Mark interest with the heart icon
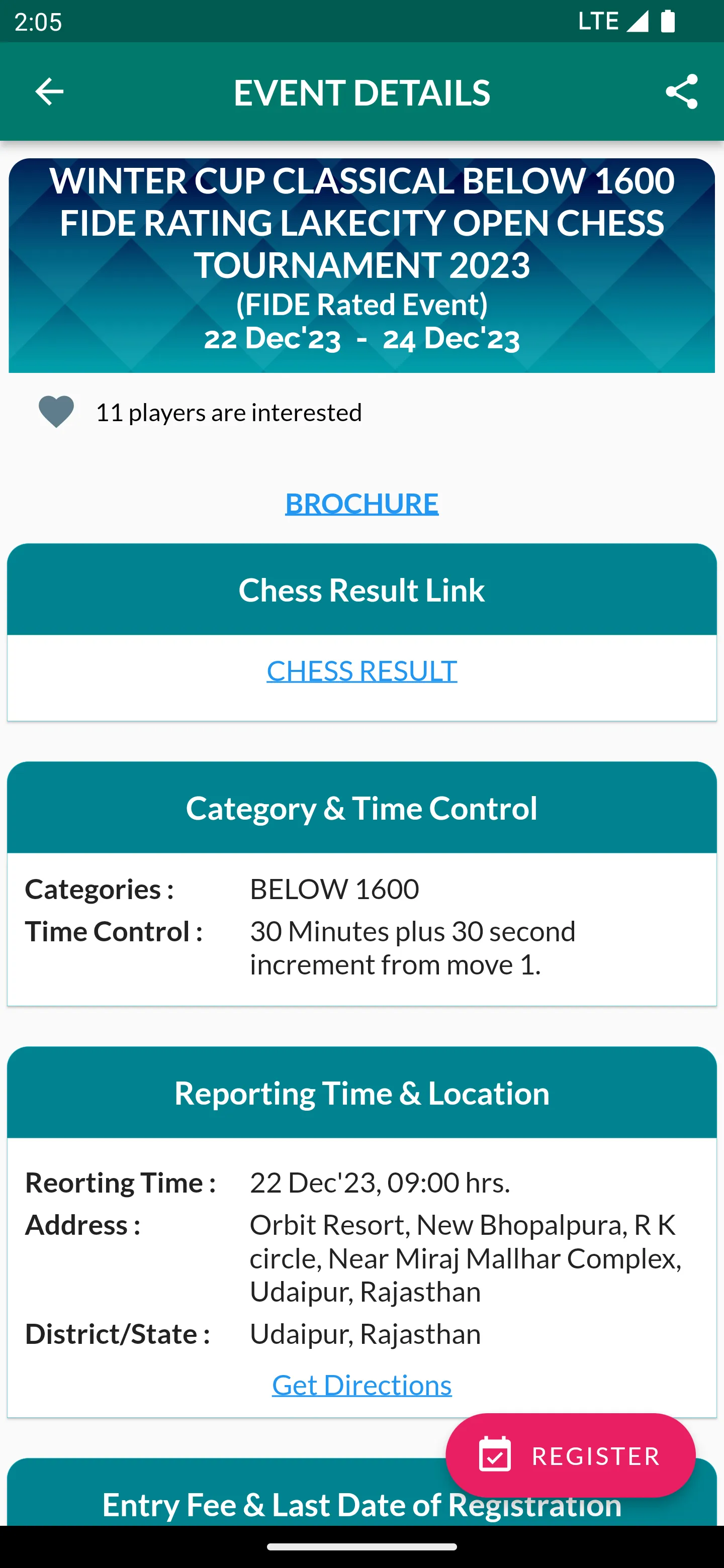The image size is (724, 1568). 56,412
